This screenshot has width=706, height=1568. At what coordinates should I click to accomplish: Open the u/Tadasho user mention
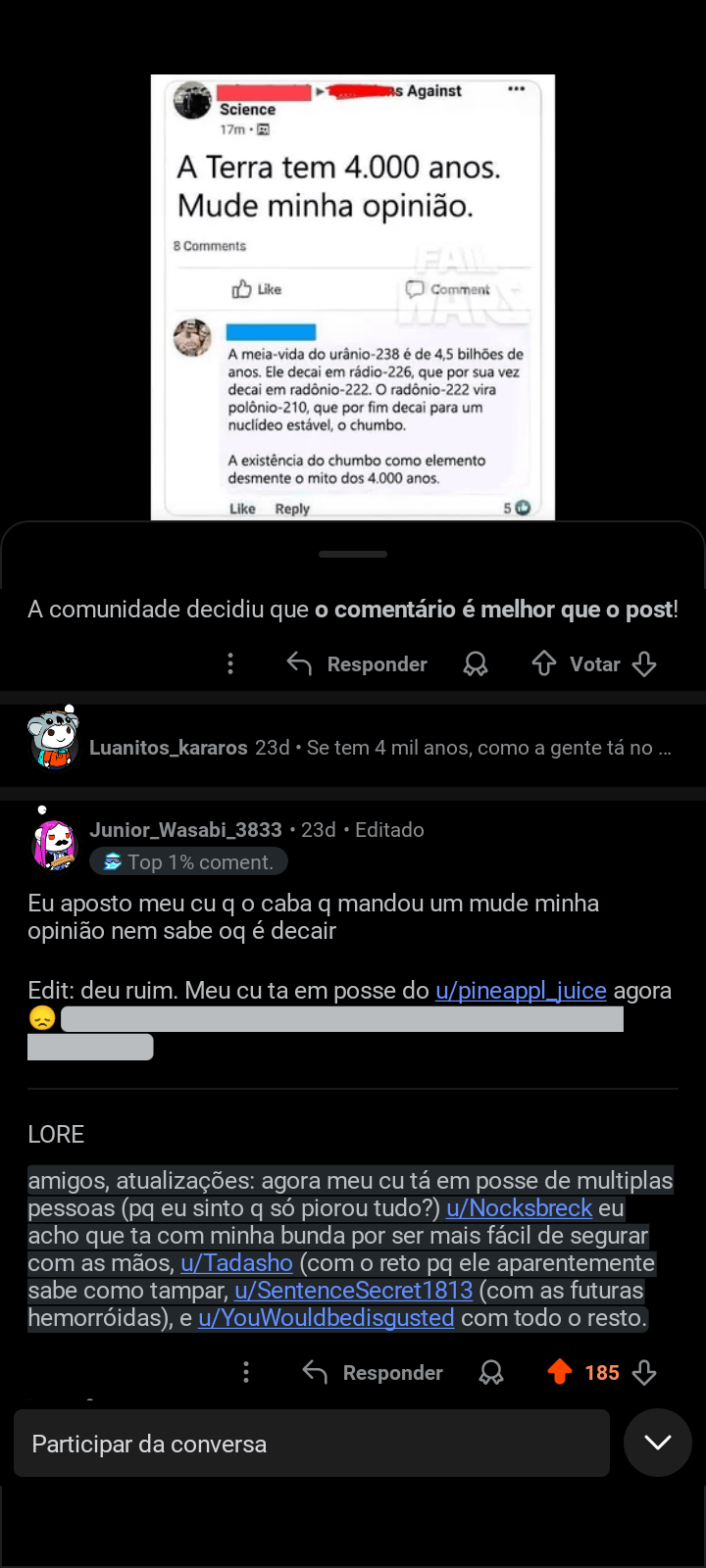click(236, 1263)
